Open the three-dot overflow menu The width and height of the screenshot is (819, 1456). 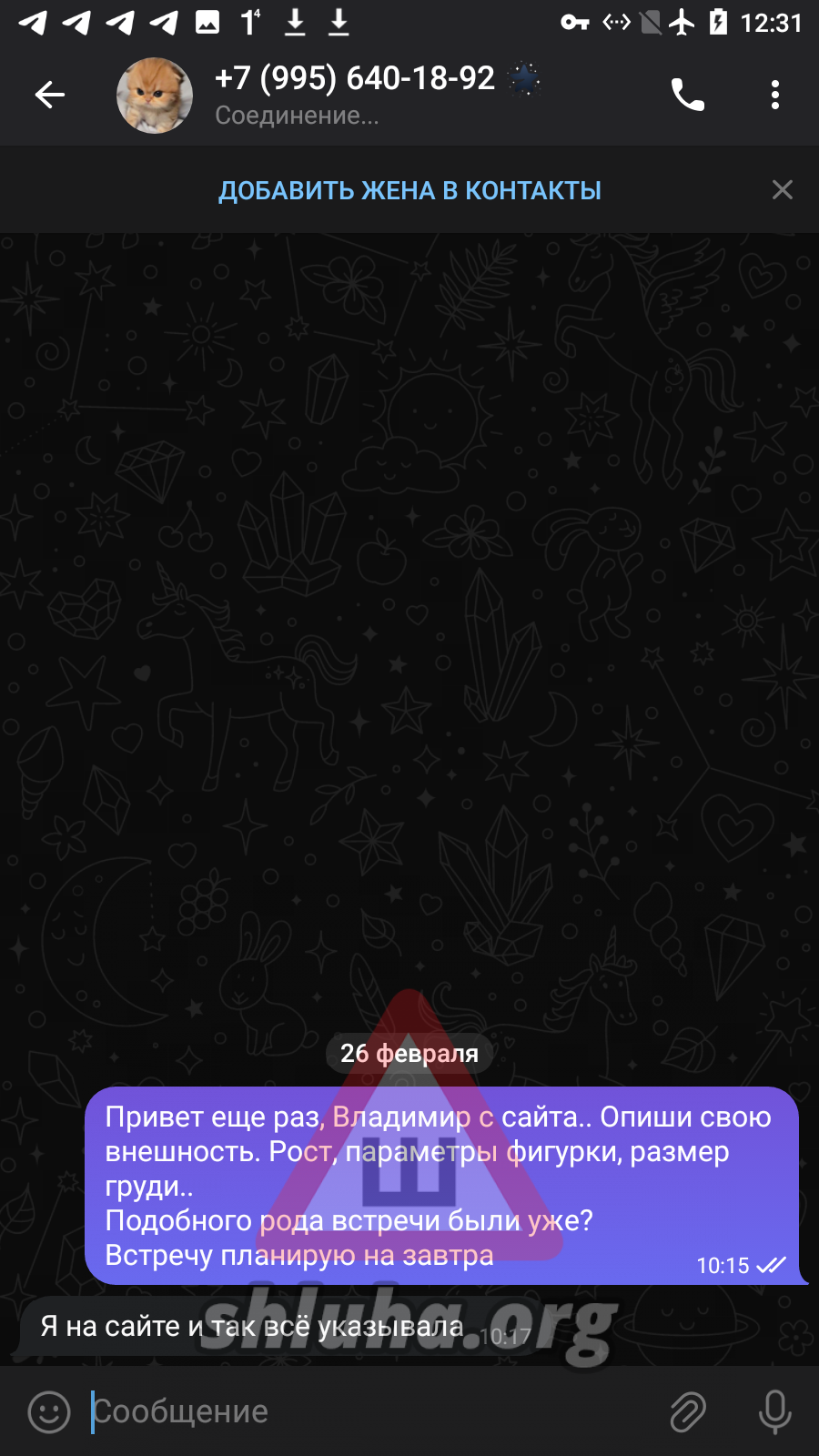pyautogui.click(x=775, y=95)
